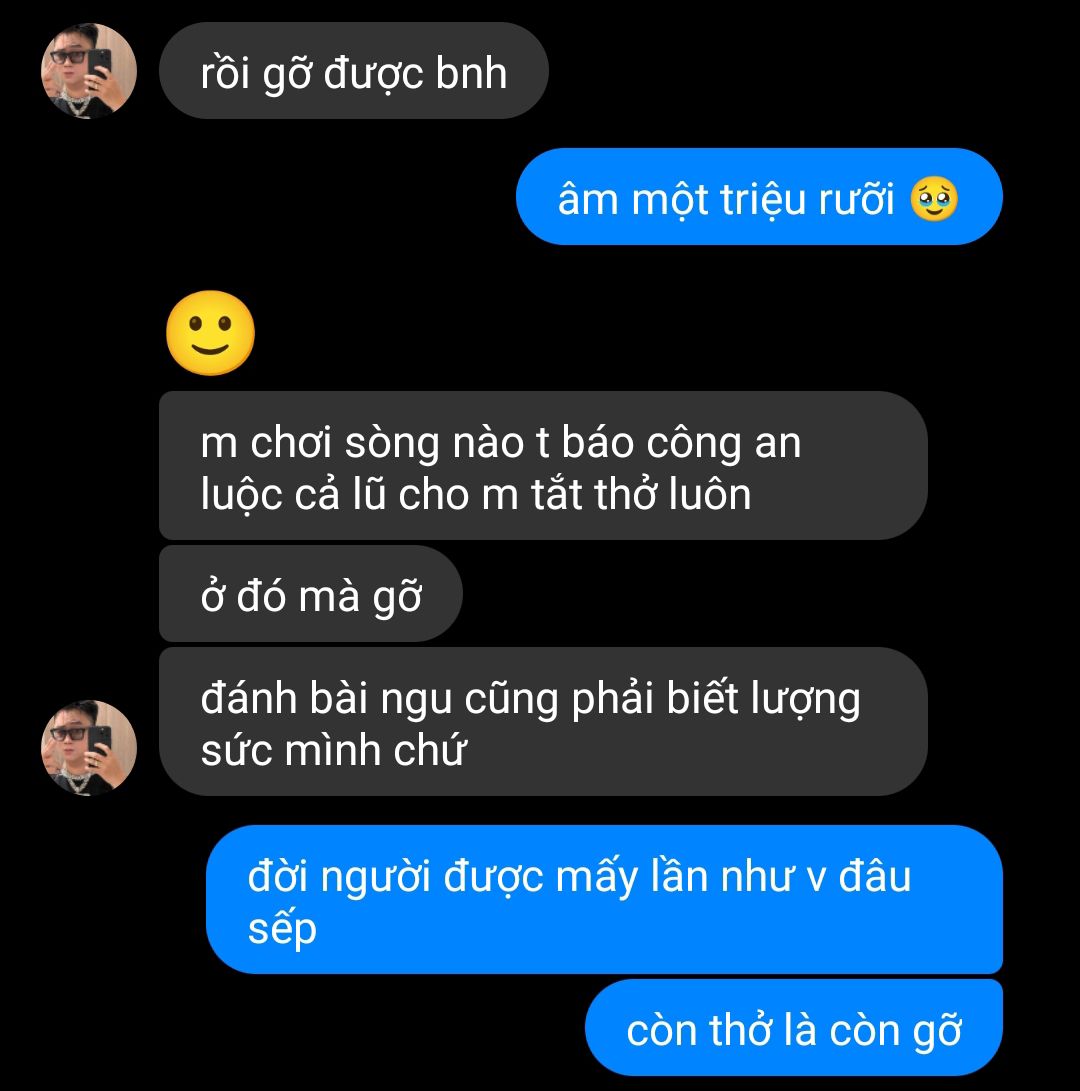Open sender's avatar beside "rồi gỡ được bnh"
The width and height of the screenshot is (1080, 1091).
(88, 71)
